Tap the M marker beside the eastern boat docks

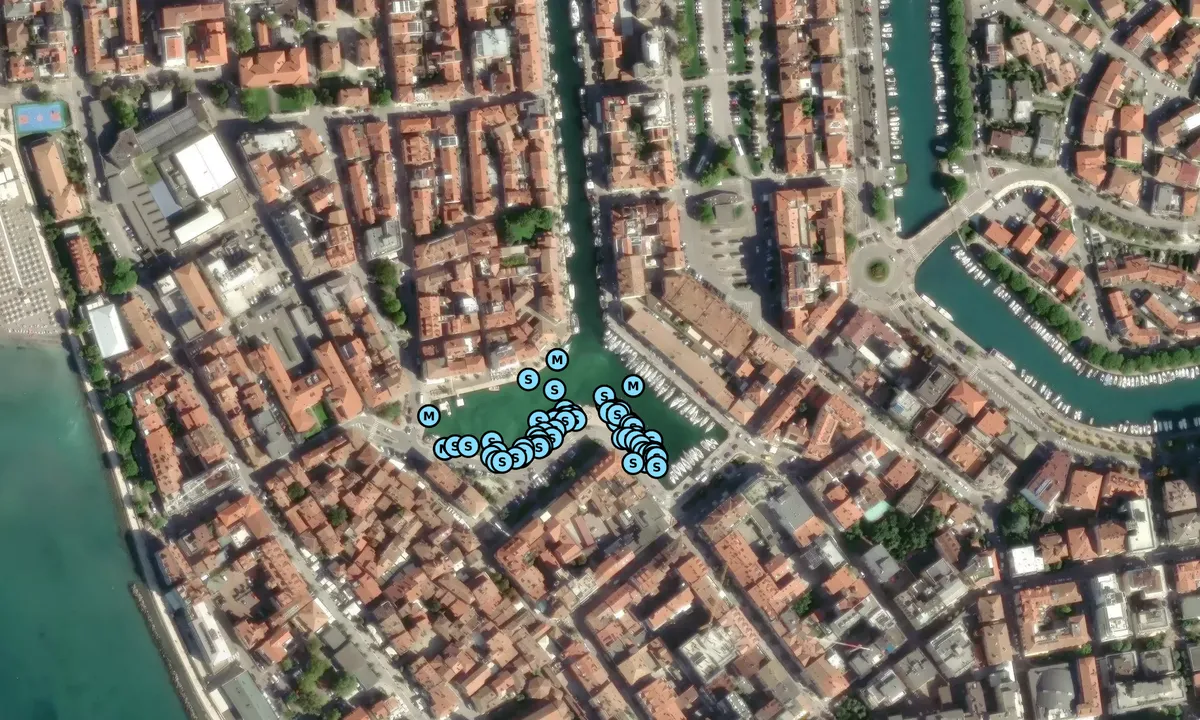(x=632, y=385)
